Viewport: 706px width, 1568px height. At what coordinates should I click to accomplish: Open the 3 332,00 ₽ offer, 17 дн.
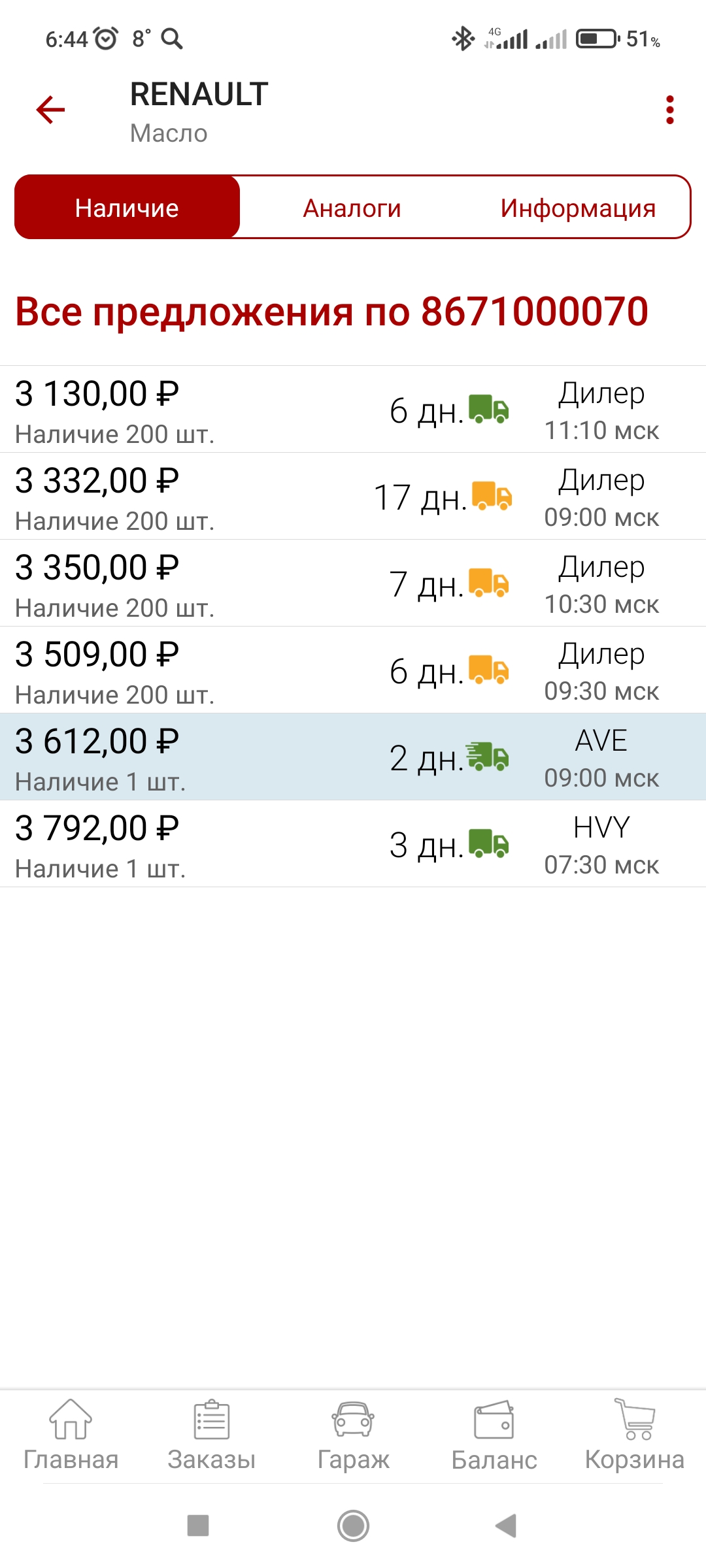click(x=353, y=497)
